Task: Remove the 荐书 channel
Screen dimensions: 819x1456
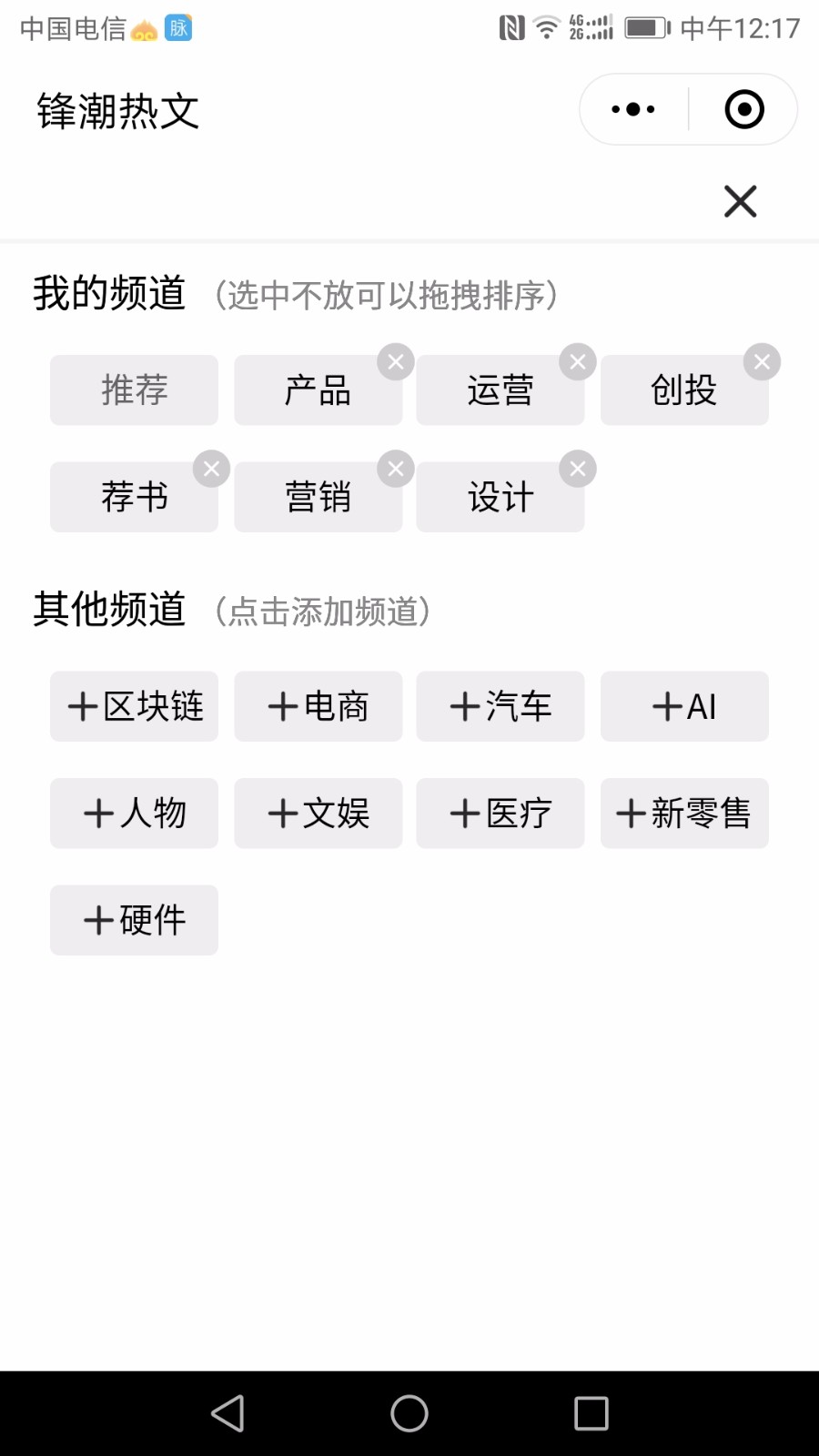Action: tap(211, 469)
